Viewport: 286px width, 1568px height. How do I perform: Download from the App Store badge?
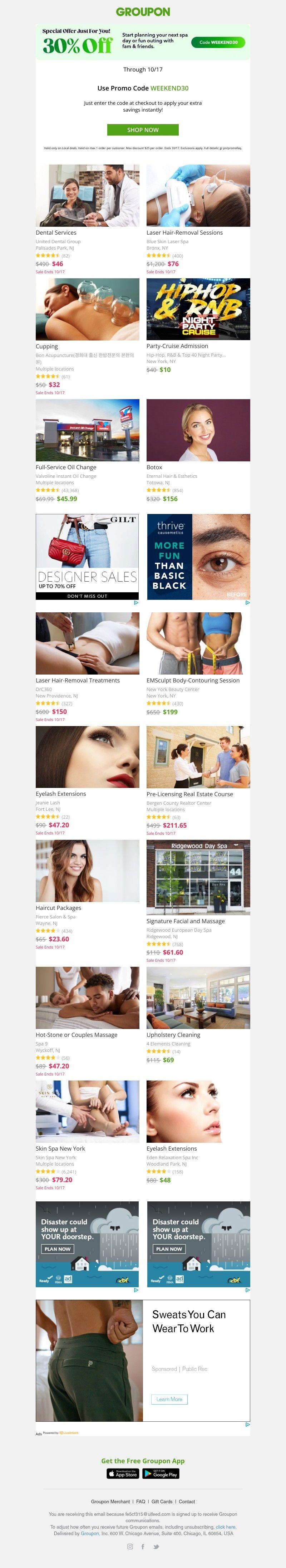click(x=123, y=1474)
